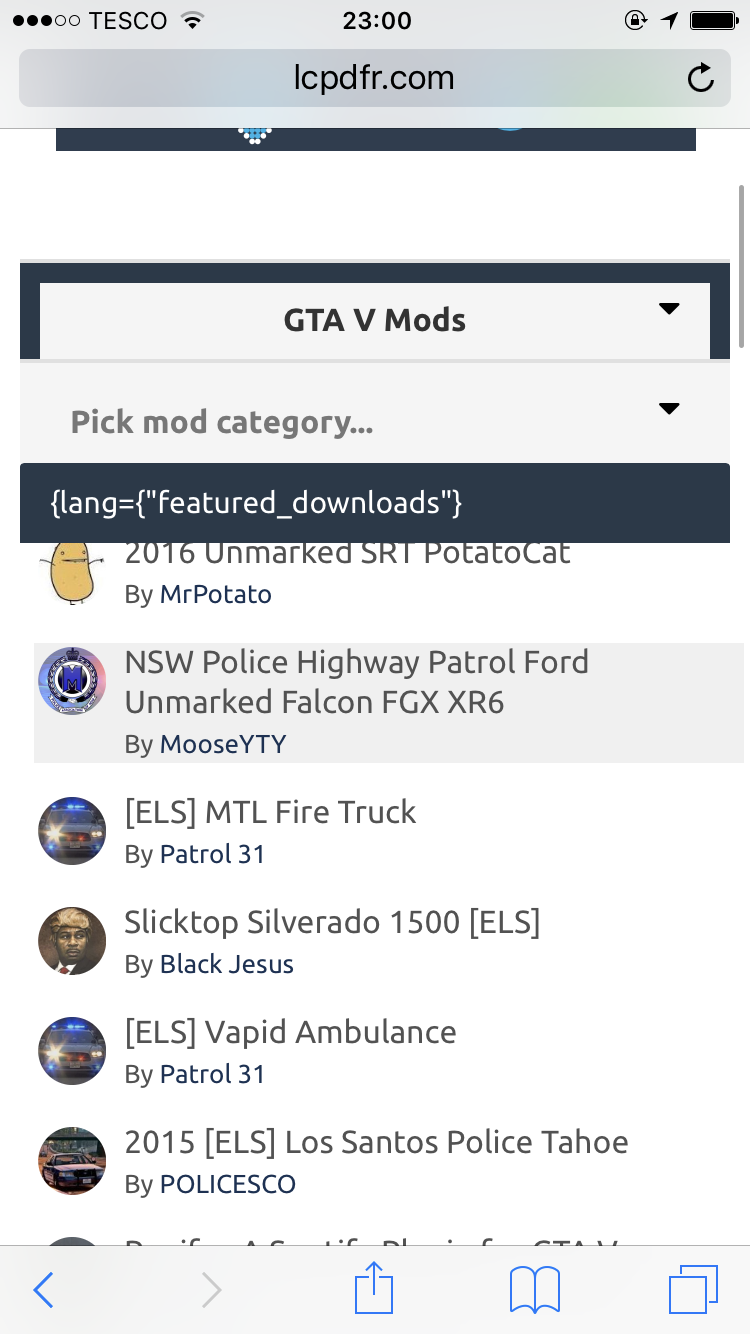This screenshot has height=1334, width=750.
Task: Open Safari bookmarks
Action: click(534, 1290)
